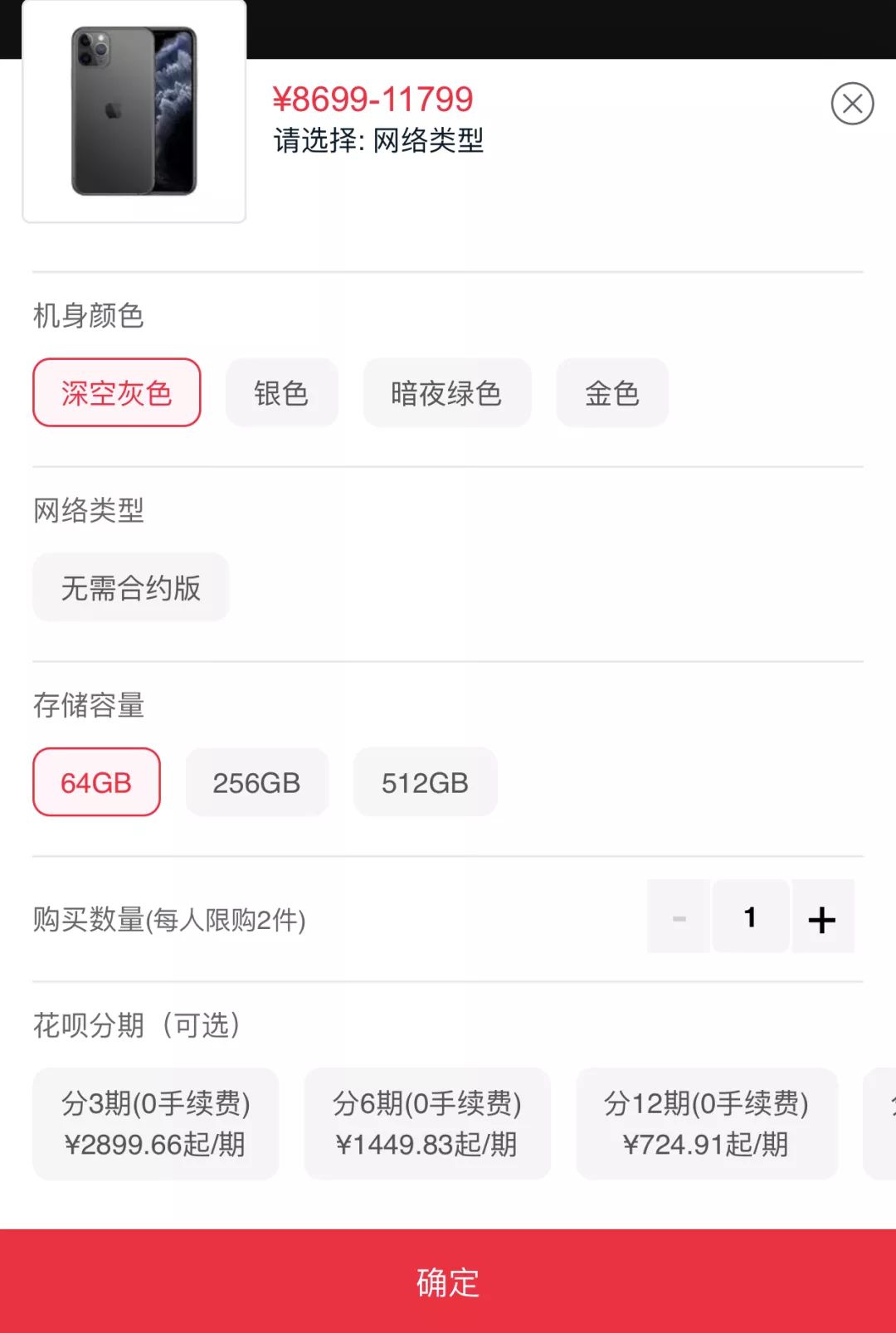Tap the 确定 confirm button
Screen dimensions: 896x1333
coord(448,1282)
